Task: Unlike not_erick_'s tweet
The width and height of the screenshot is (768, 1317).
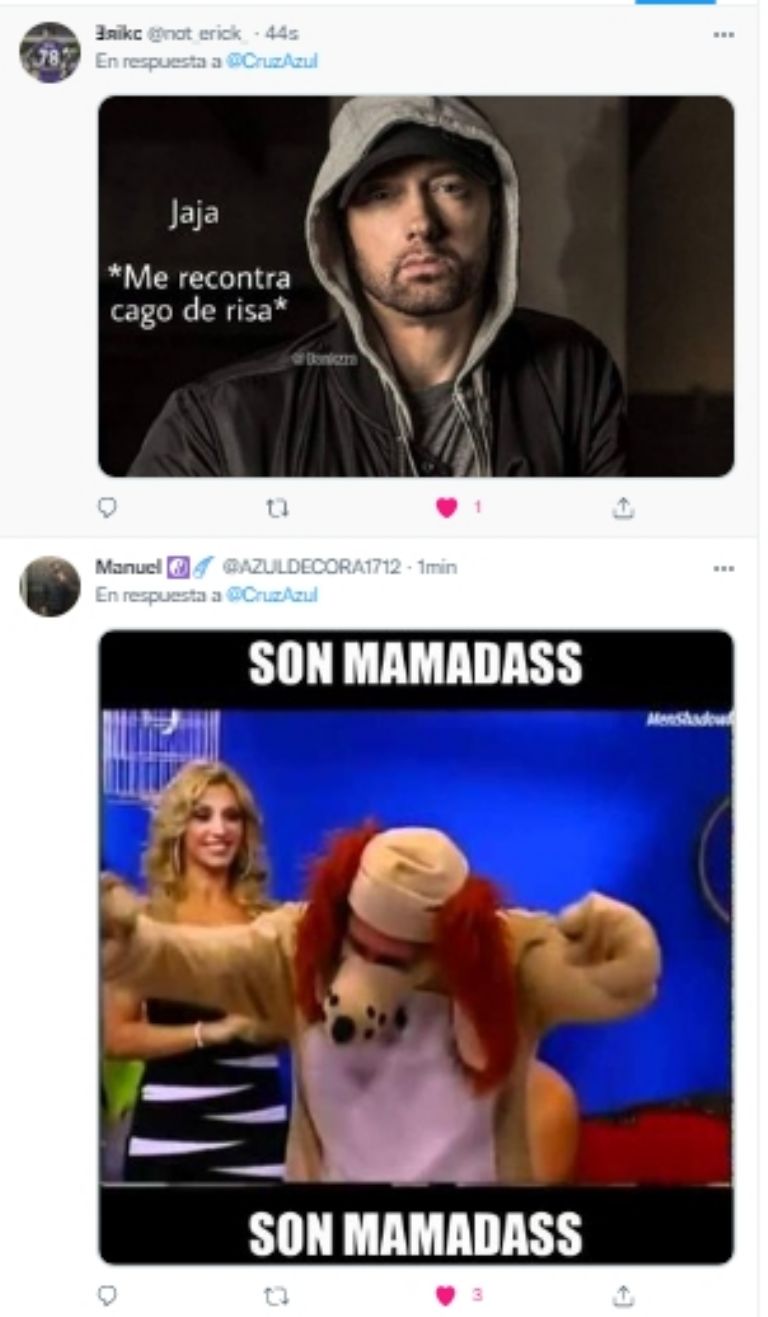Action: 446,508
